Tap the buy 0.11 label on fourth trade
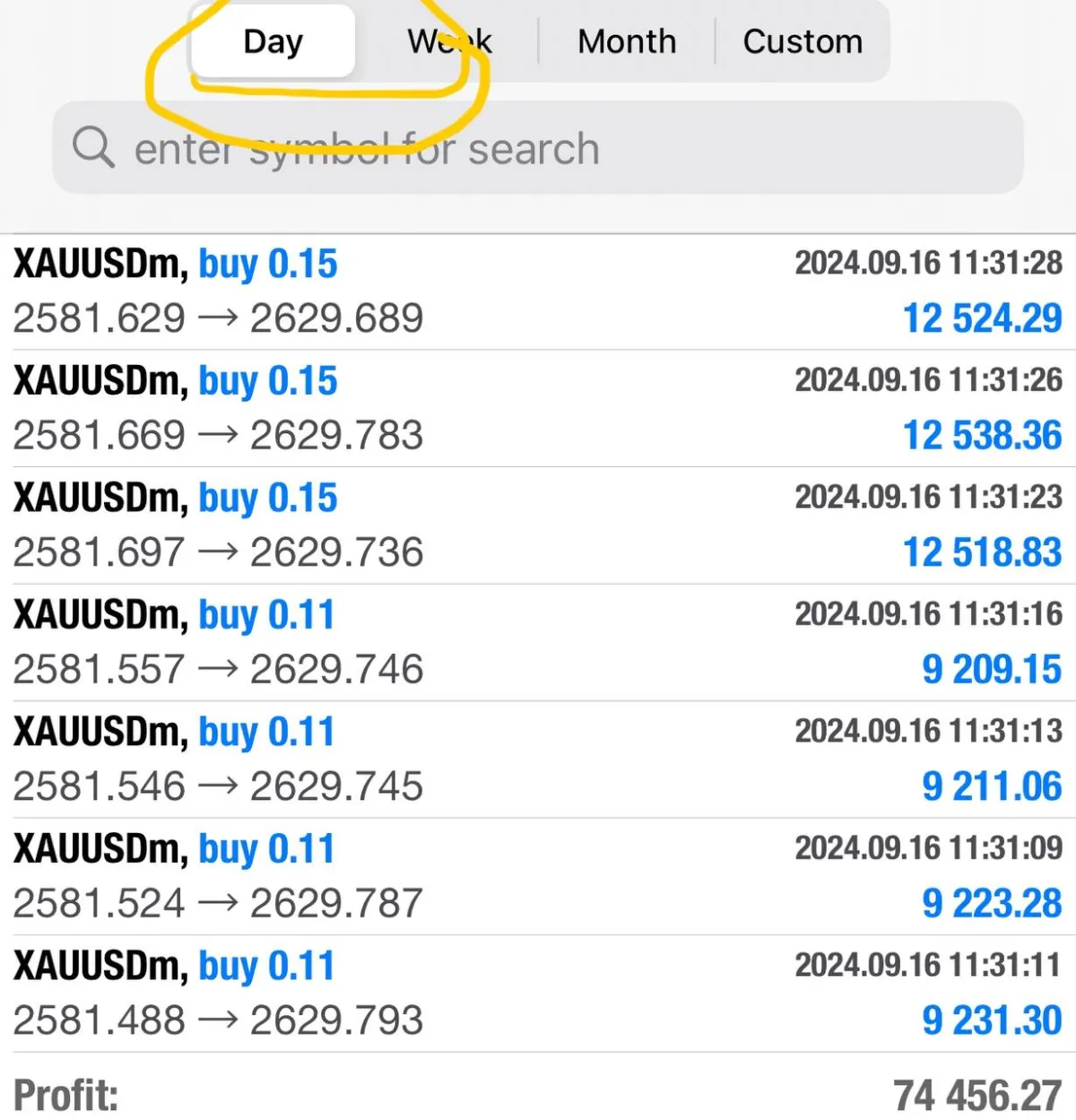The image size is (1076, 1120). point(265,614)
